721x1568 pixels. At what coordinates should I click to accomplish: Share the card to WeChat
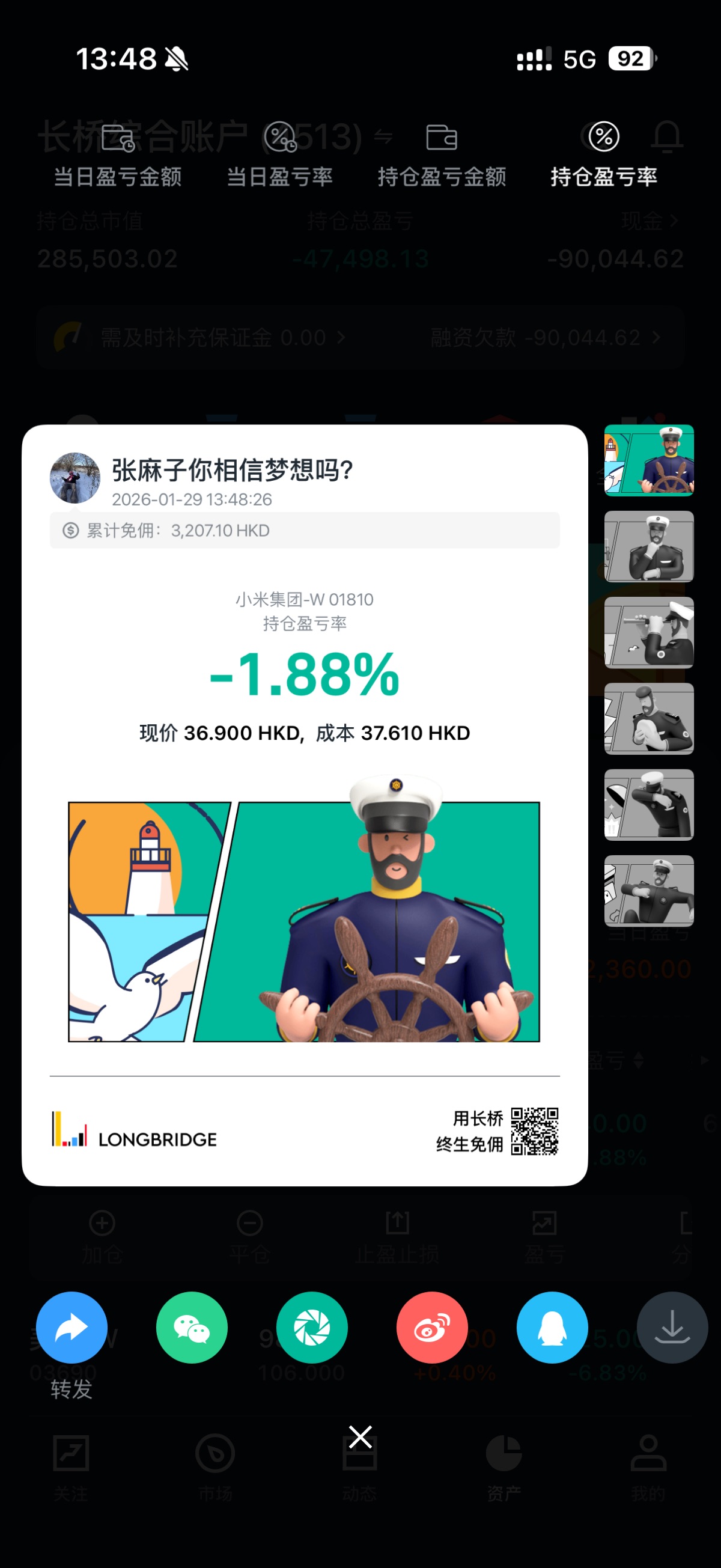(x=192, y=1328)
